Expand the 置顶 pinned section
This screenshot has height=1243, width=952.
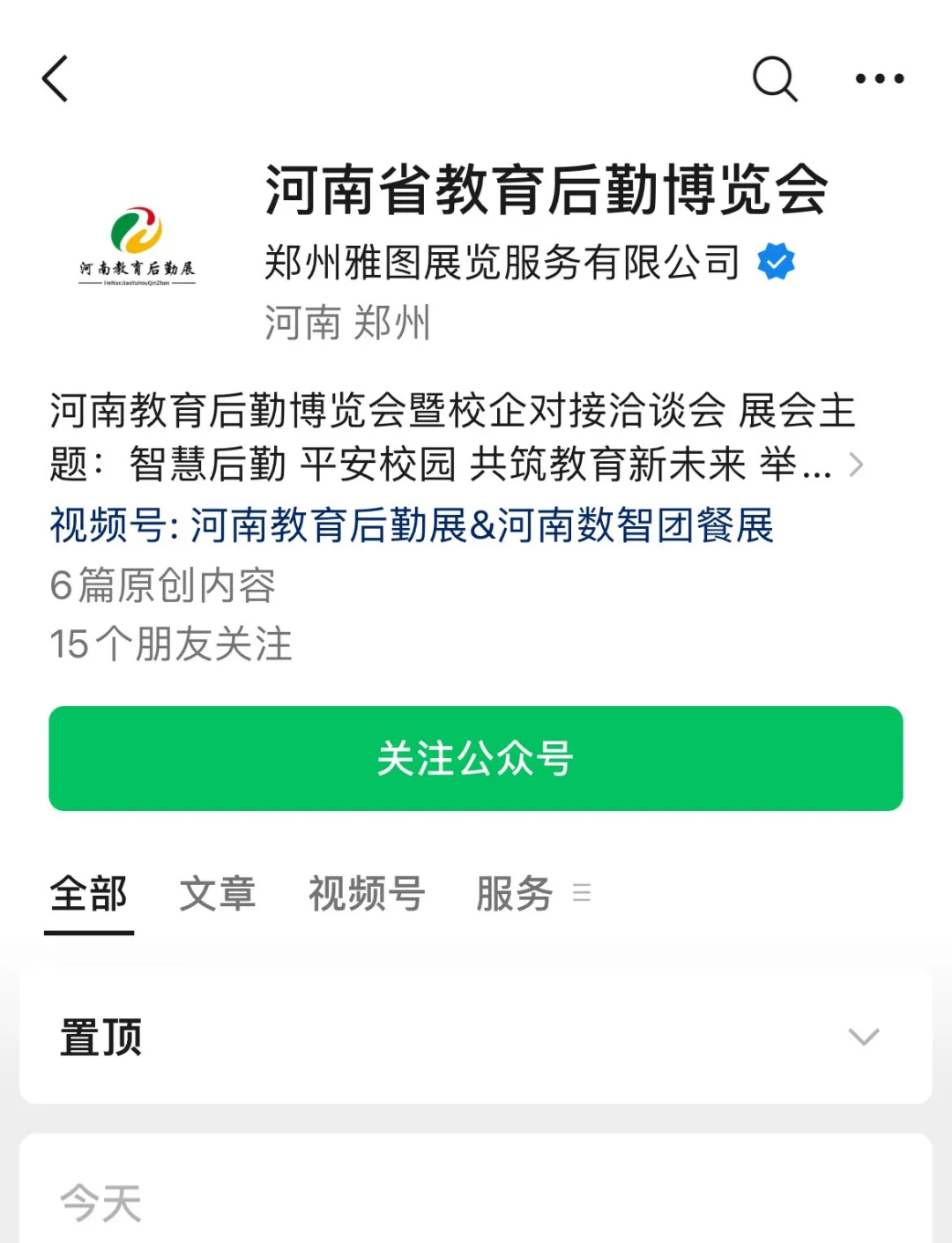pos(862,1037)
